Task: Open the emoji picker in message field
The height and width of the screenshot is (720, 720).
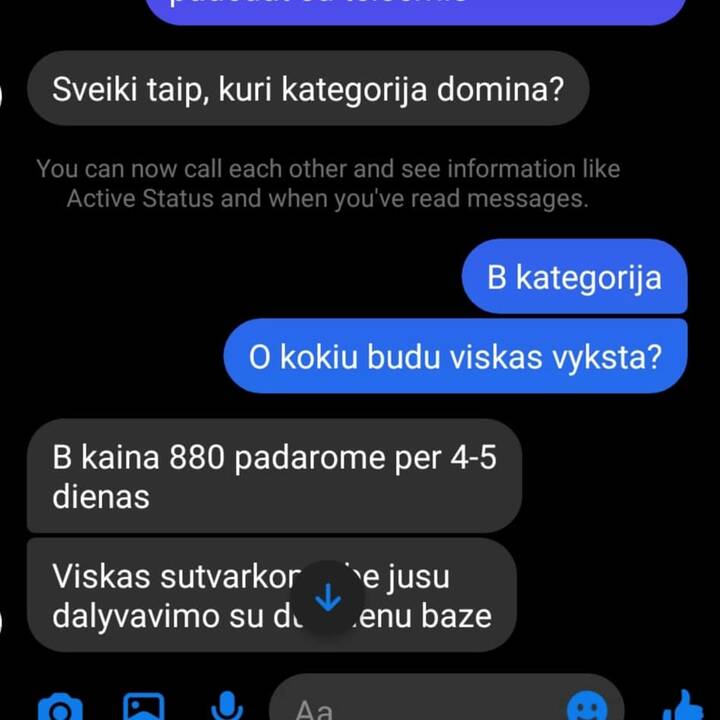Action: pyautogui.click(x=587, y=708)
